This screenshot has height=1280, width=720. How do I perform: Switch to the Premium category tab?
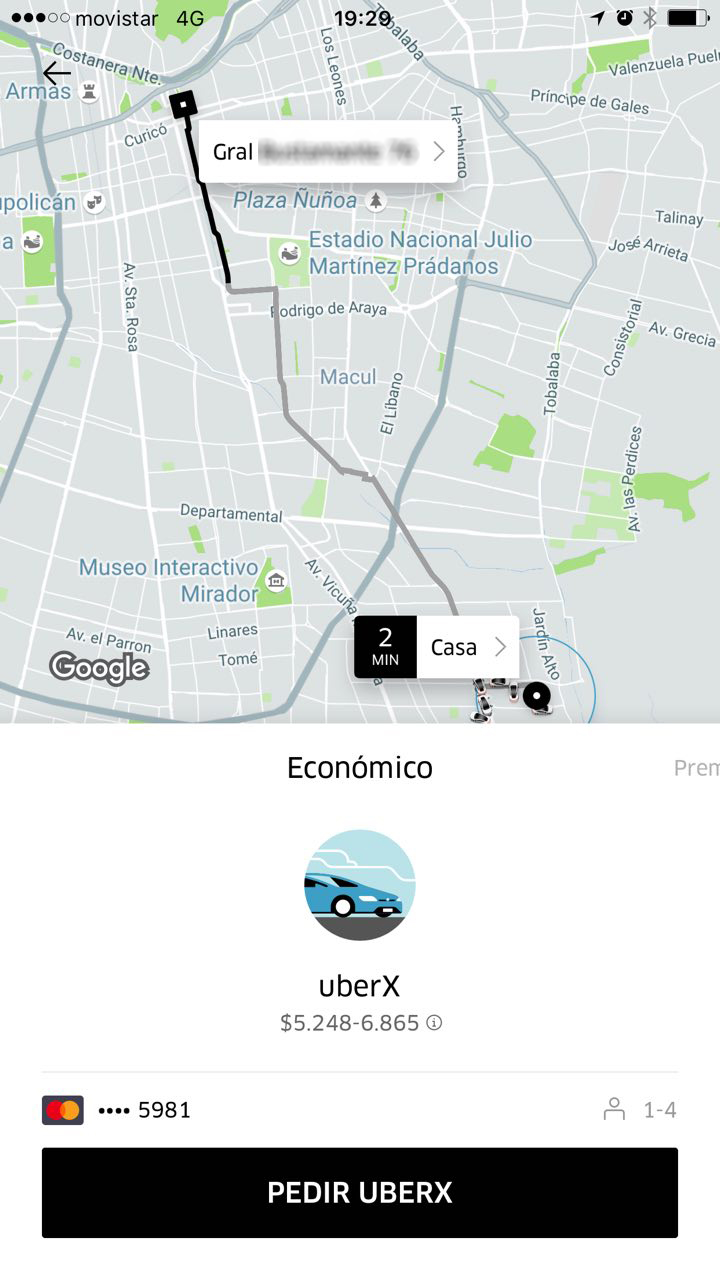pyautogui.click(x=696, y=768)
